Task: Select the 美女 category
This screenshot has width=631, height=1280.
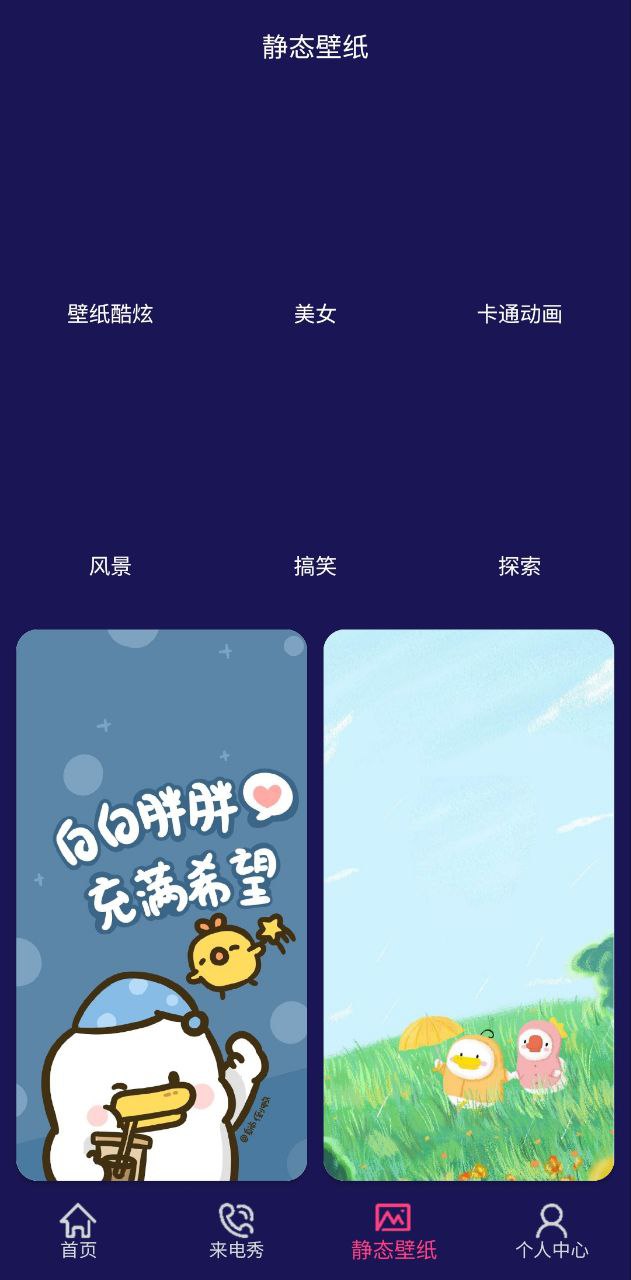Action: [x=315, y=314]
